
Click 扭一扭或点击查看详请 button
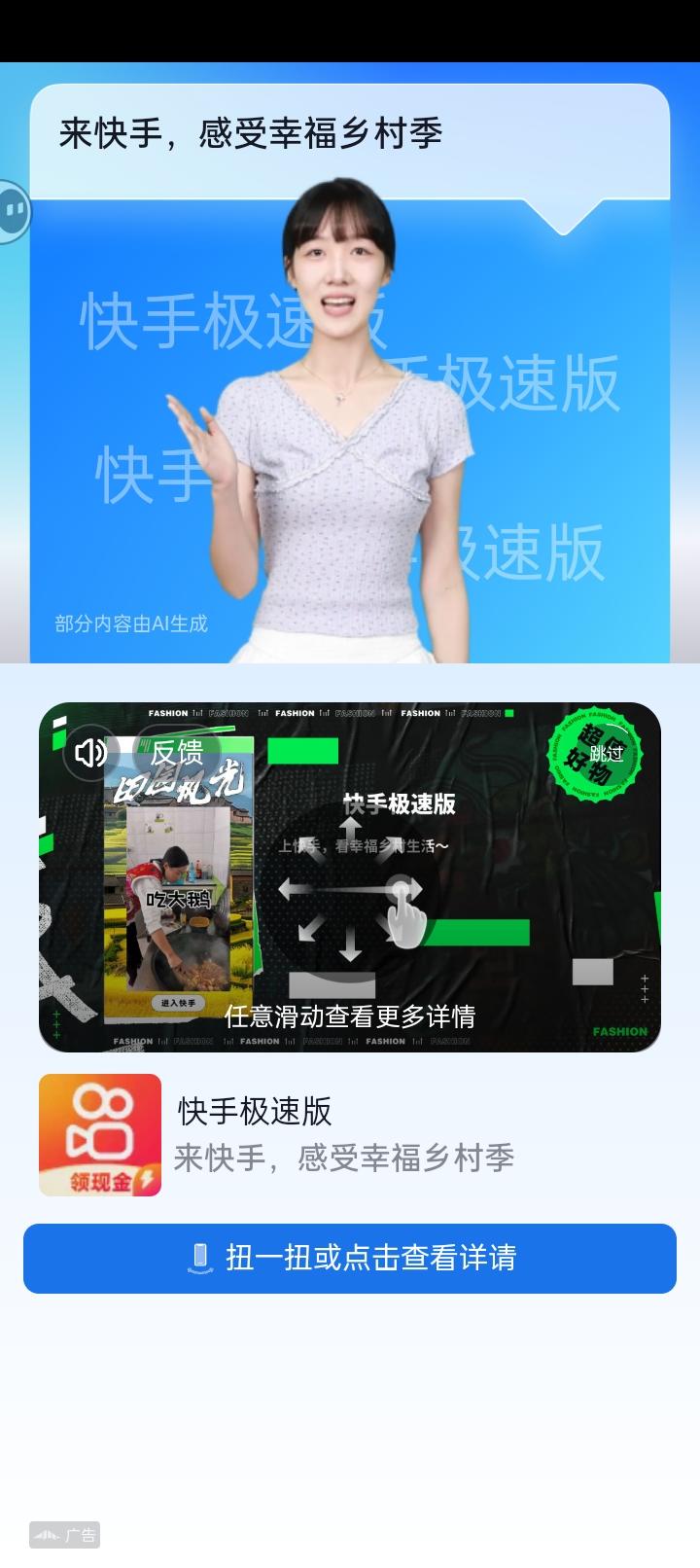[350, 1258]
